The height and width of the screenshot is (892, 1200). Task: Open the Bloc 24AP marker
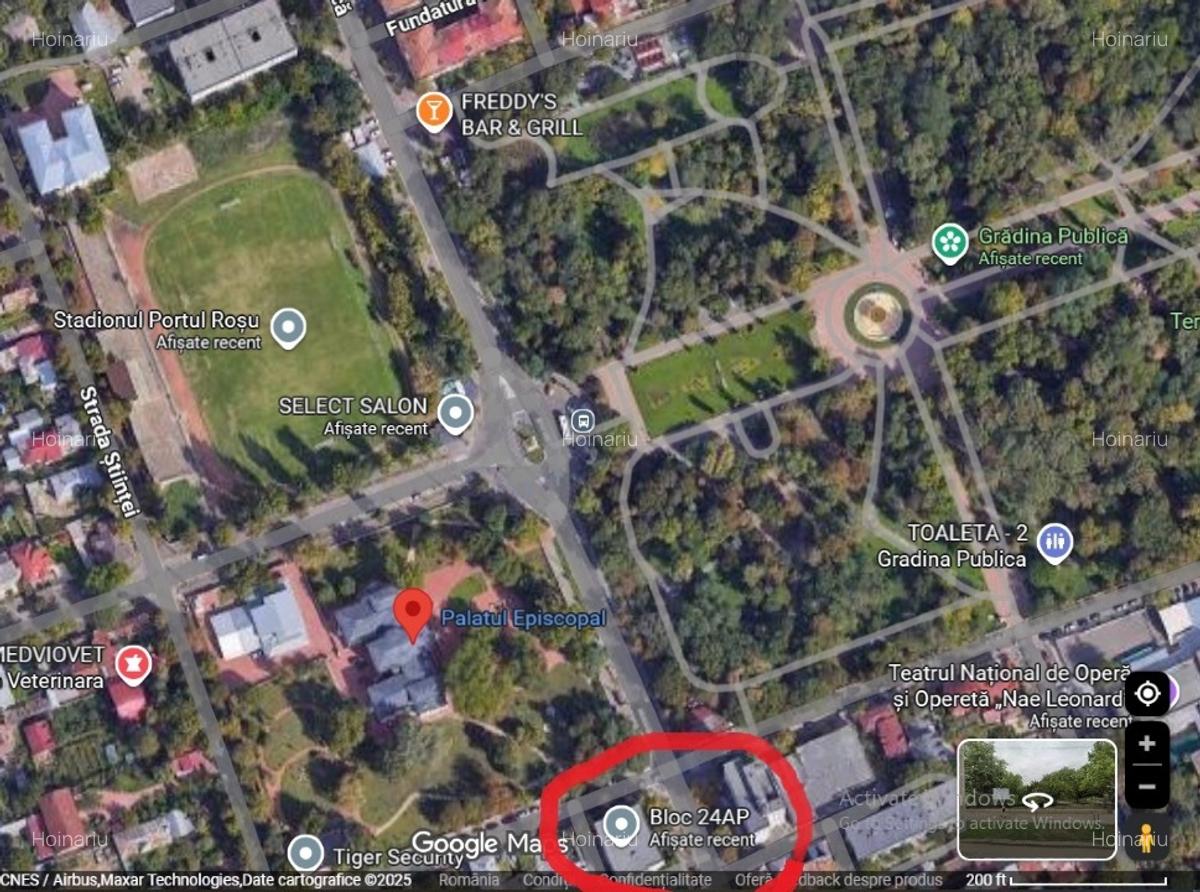(x=622, y=825)
